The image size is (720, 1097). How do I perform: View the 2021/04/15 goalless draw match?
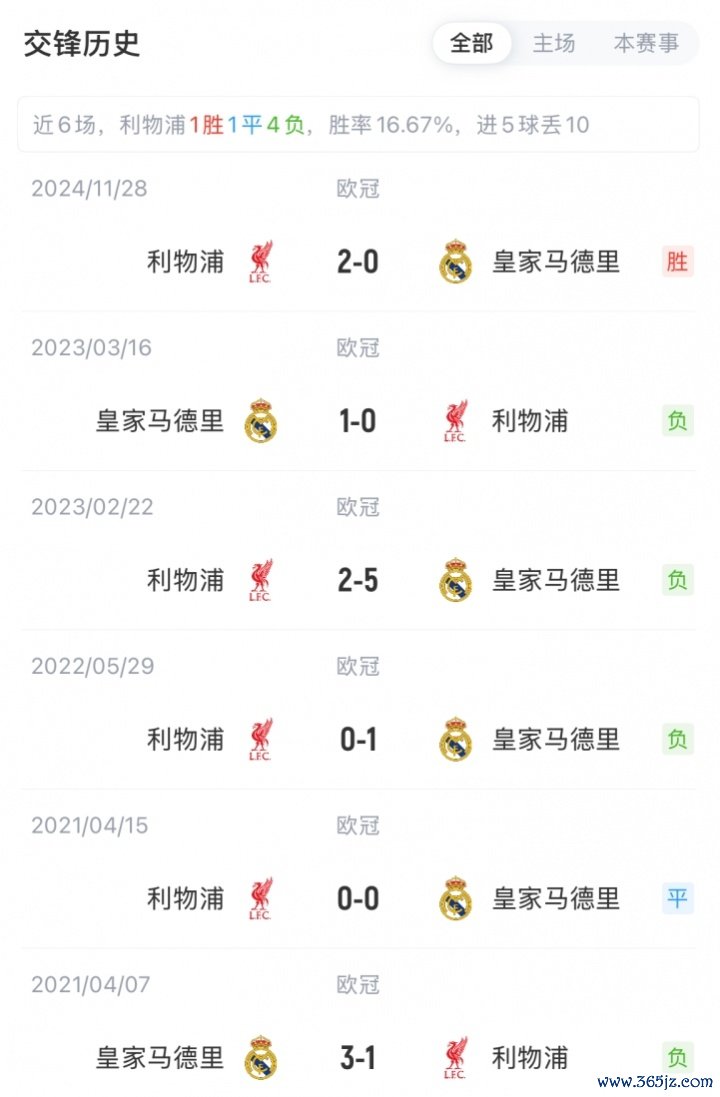click(x=358, y=898)
